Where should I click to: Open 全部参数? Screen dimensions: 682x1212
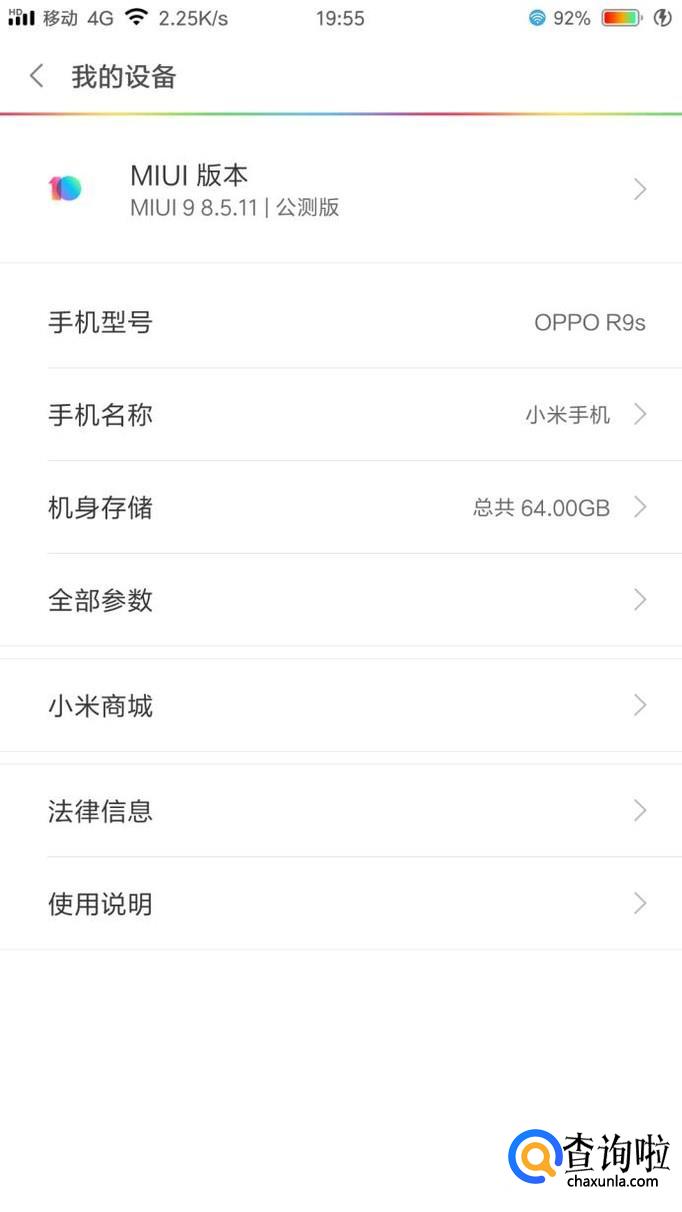(x=340, y=600)
